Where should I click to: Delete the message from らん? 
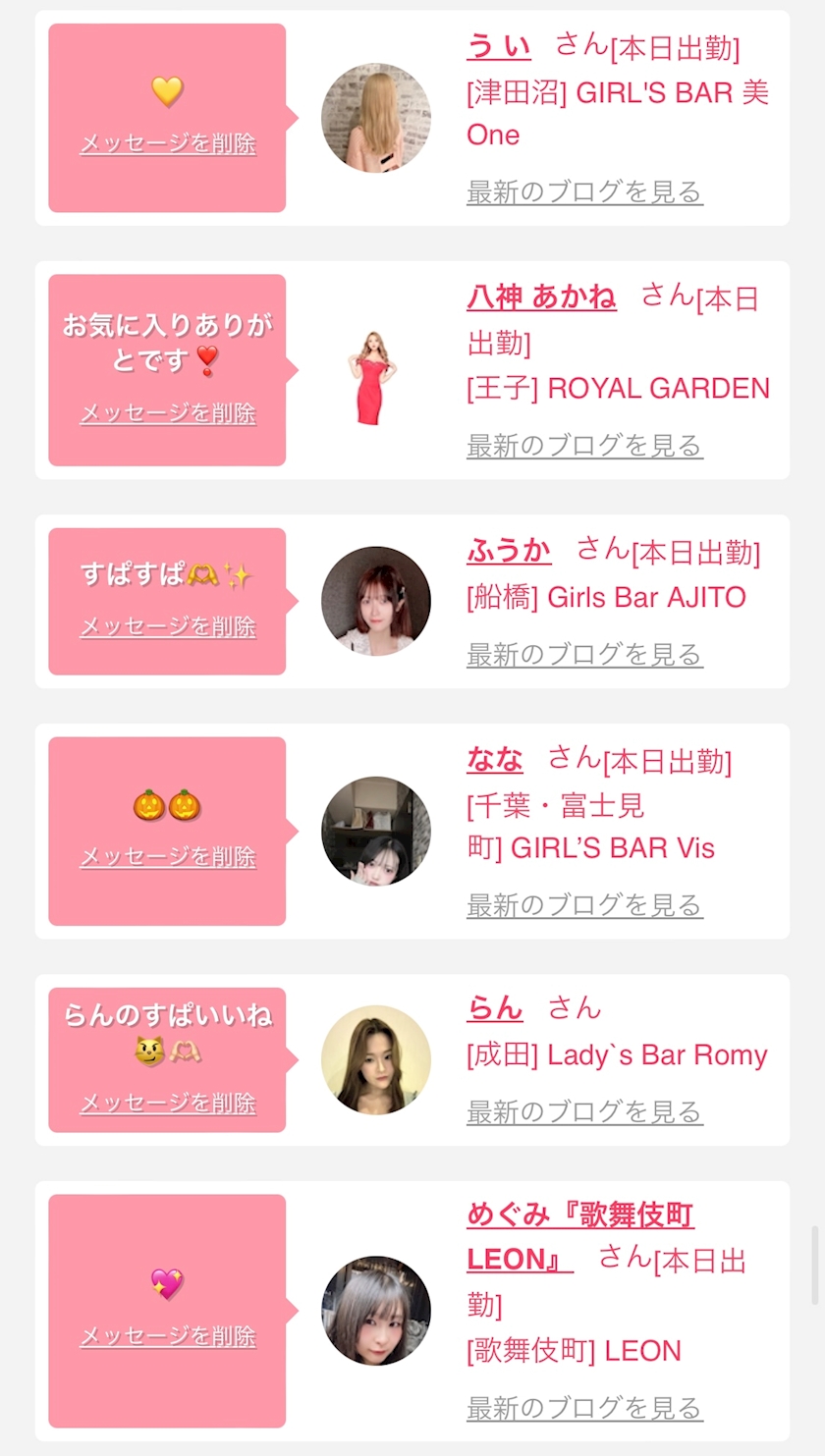168,1104
